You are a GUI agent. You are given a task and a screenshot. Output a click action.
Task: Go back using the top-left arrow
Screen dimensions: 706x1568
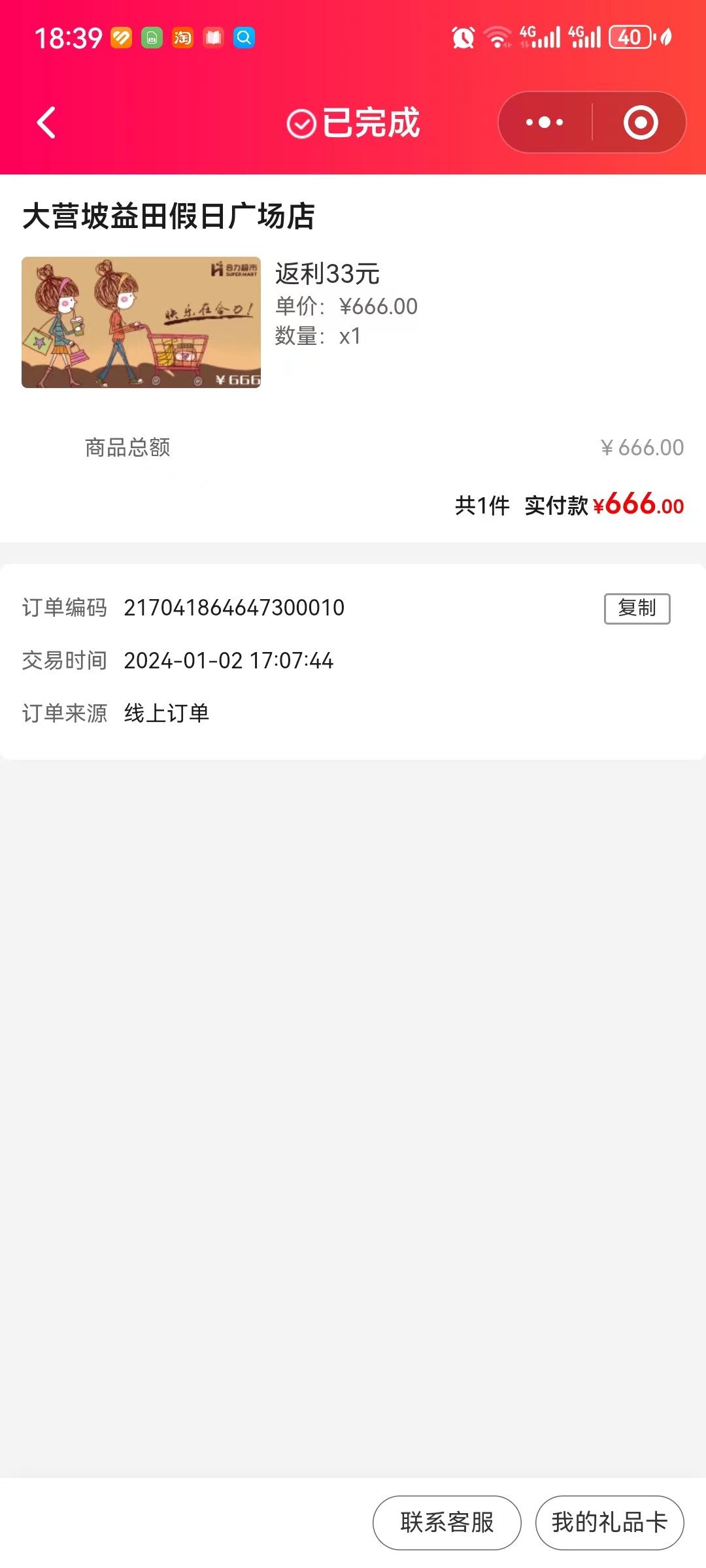46,123
